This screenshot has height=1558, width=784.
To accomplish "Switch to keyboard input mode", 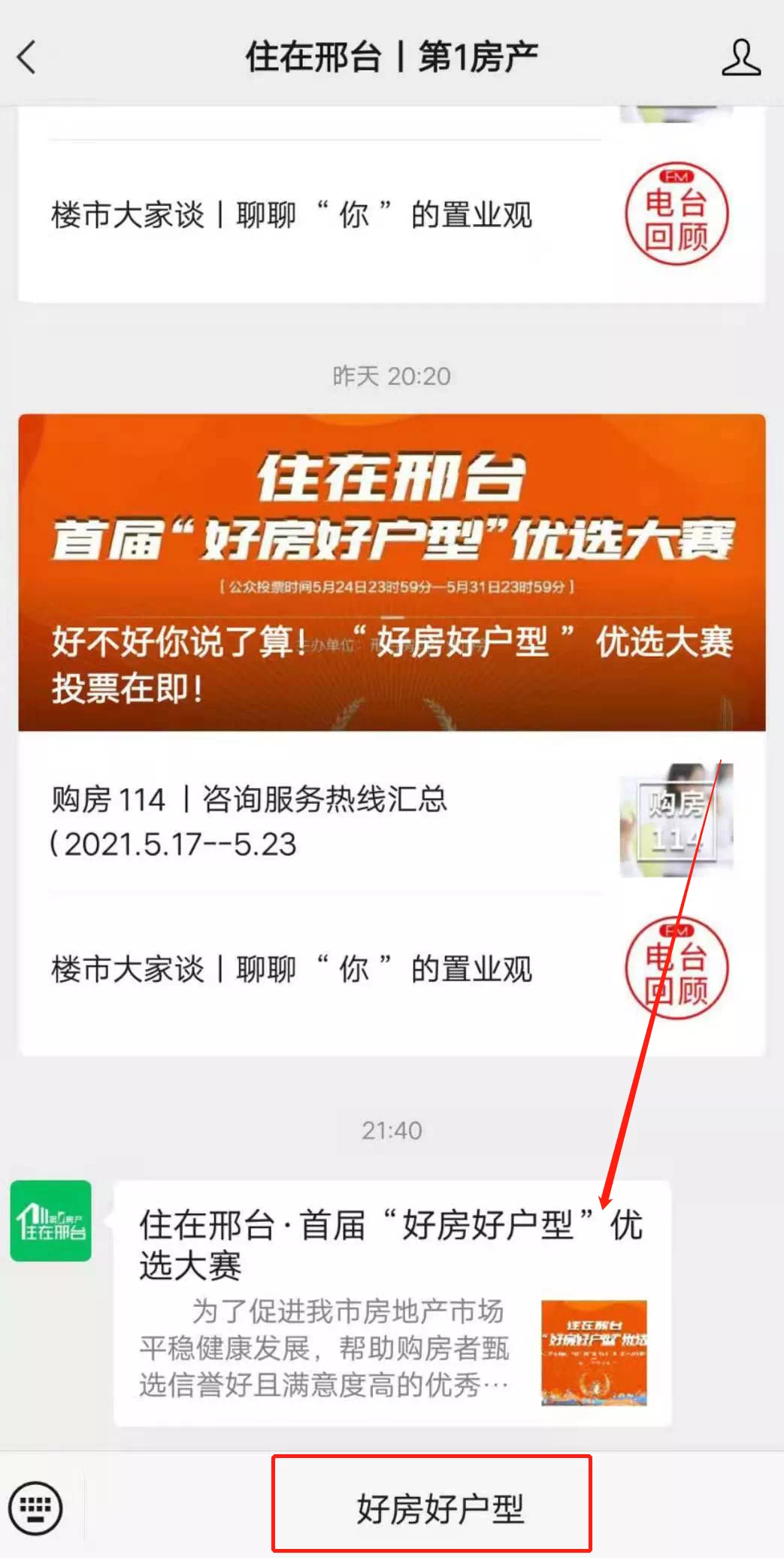I will (35, 1508).
